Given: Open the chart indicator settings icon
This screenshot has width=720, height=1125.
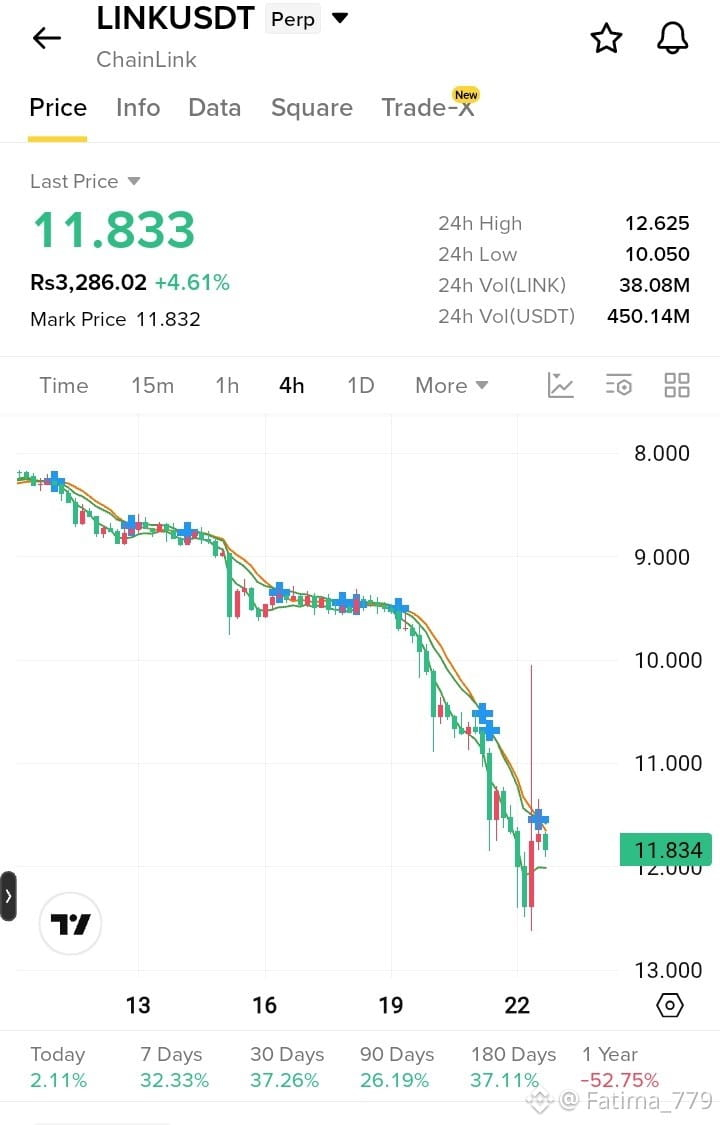Looking at the screenshot, I should click(618, 385).
